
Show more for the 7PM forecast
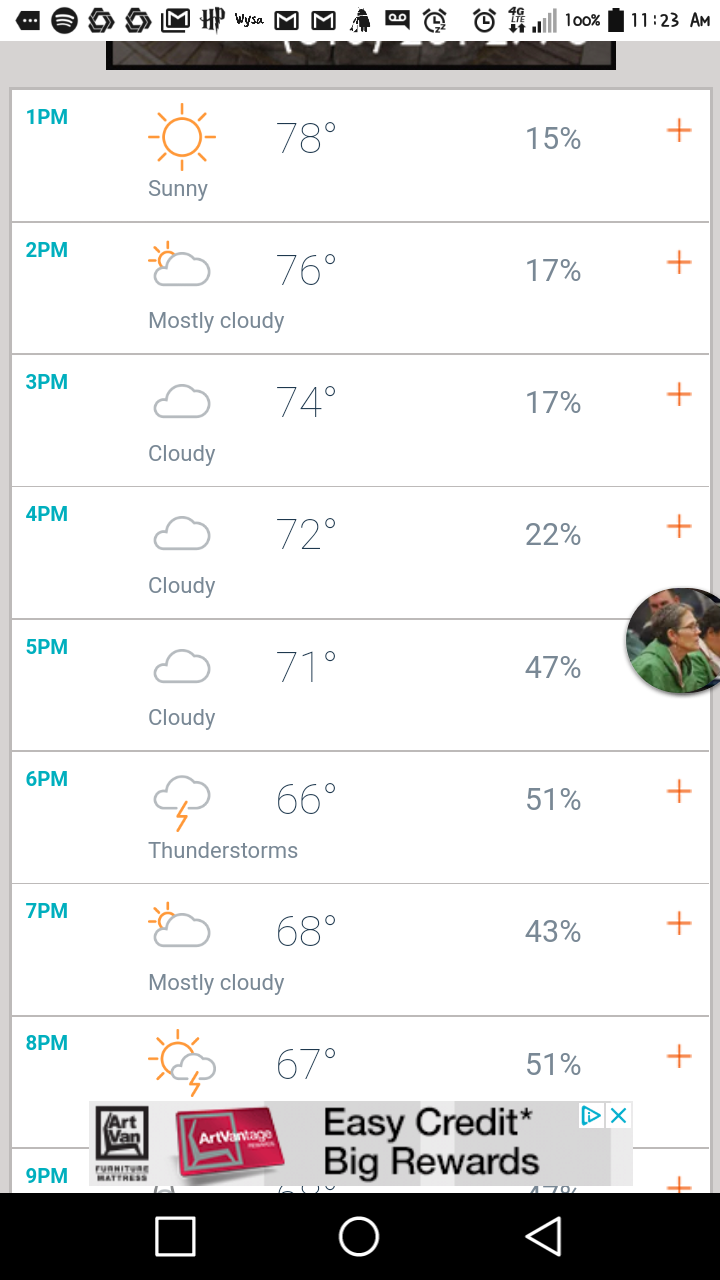pyautogui.click(x=679, y=923)
